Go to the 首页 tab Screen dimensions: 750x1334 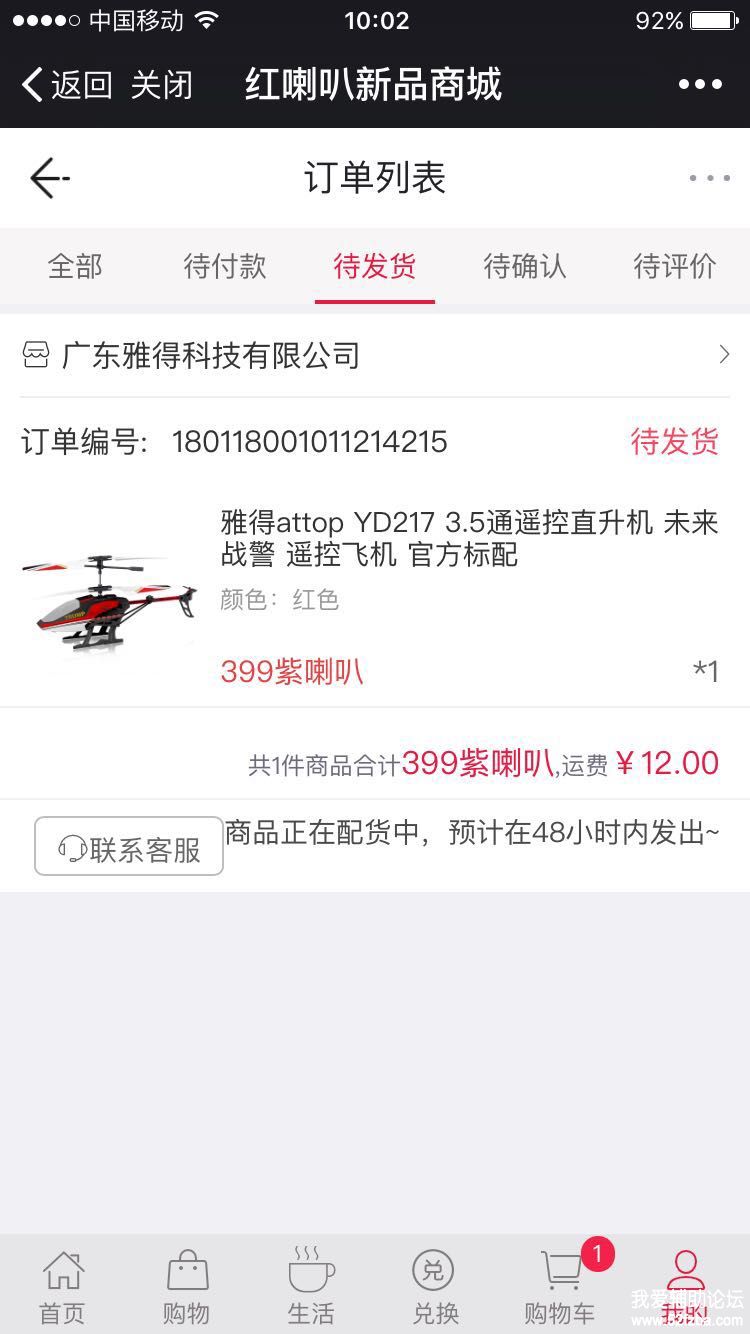pos(63,1286)
